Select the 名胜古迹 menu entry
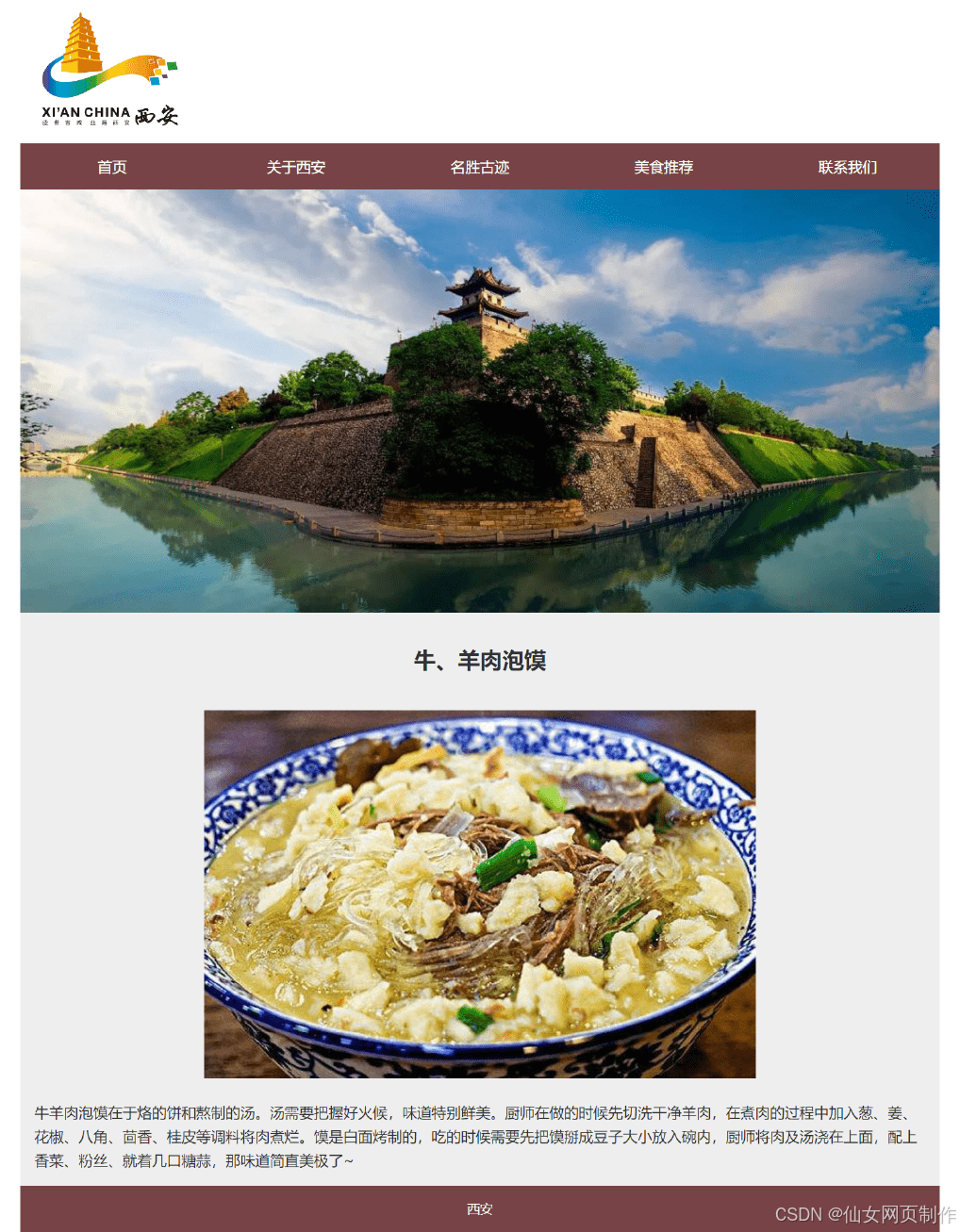The height and width of the screenshot is (1232, 960). click(x=478, y=167)
